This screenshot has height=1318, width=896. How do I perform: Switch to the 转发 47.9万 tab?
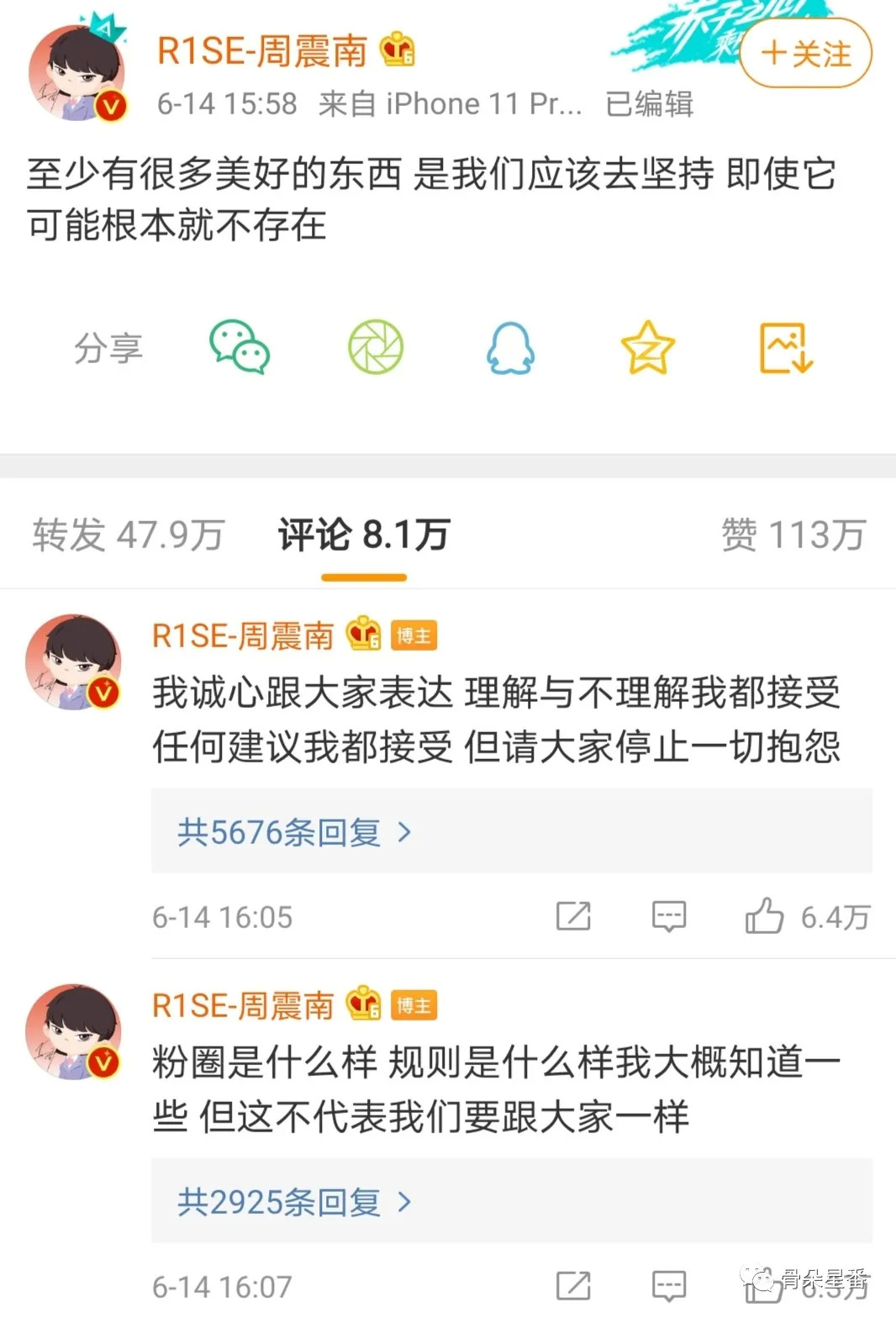point(129,535)
